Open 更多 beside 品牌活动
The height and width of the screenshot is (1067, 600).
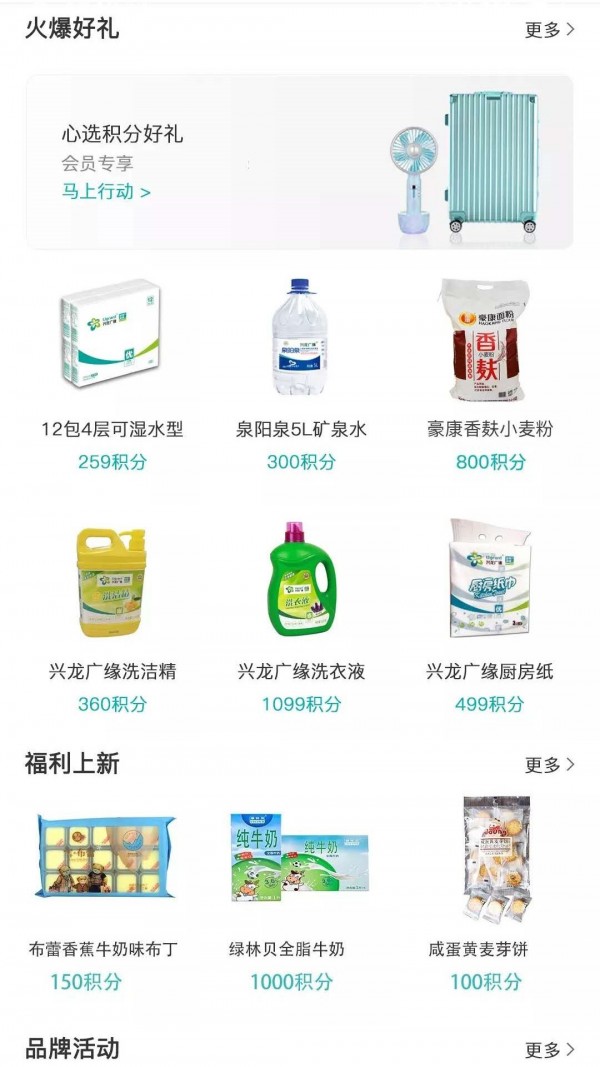549,1050
